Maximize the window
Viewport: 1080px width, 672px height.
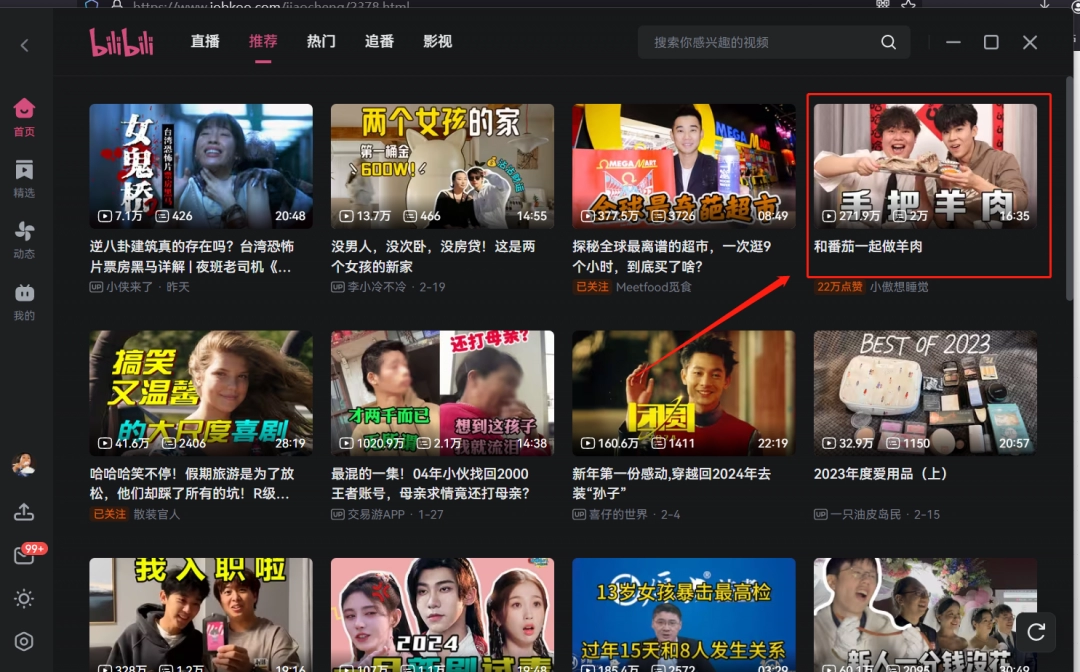point(991,42)
